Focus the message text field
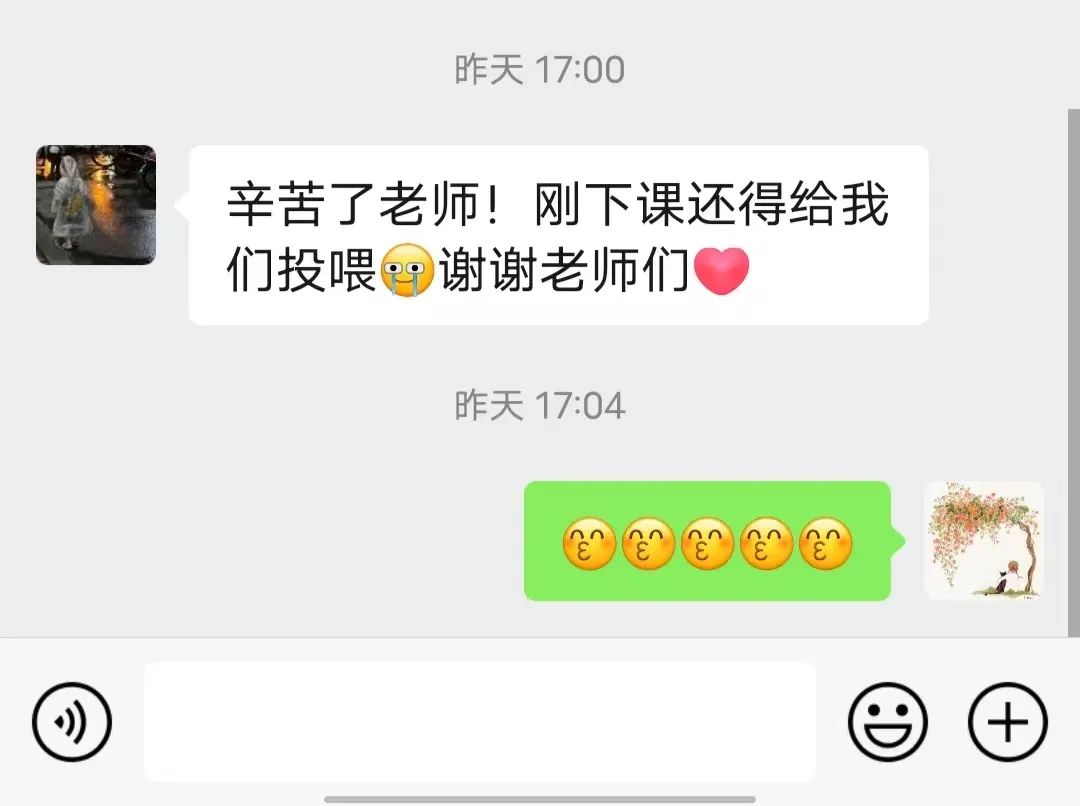The image size is (1080, 806). tap(480, 722)
